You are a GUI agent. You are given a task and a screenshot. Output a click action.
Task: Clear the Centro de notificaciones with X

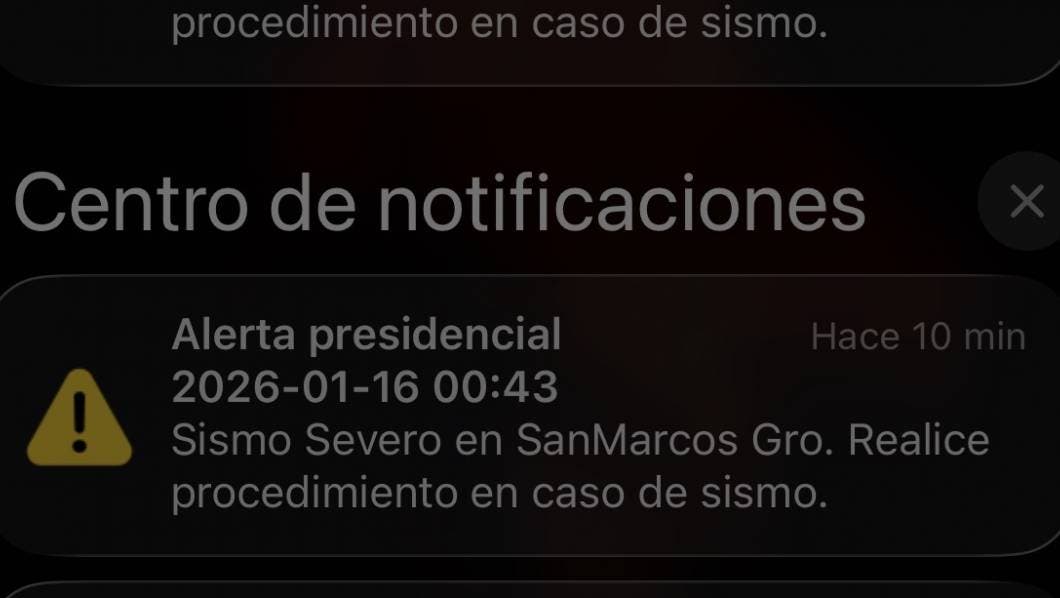tap(1025, 202)
